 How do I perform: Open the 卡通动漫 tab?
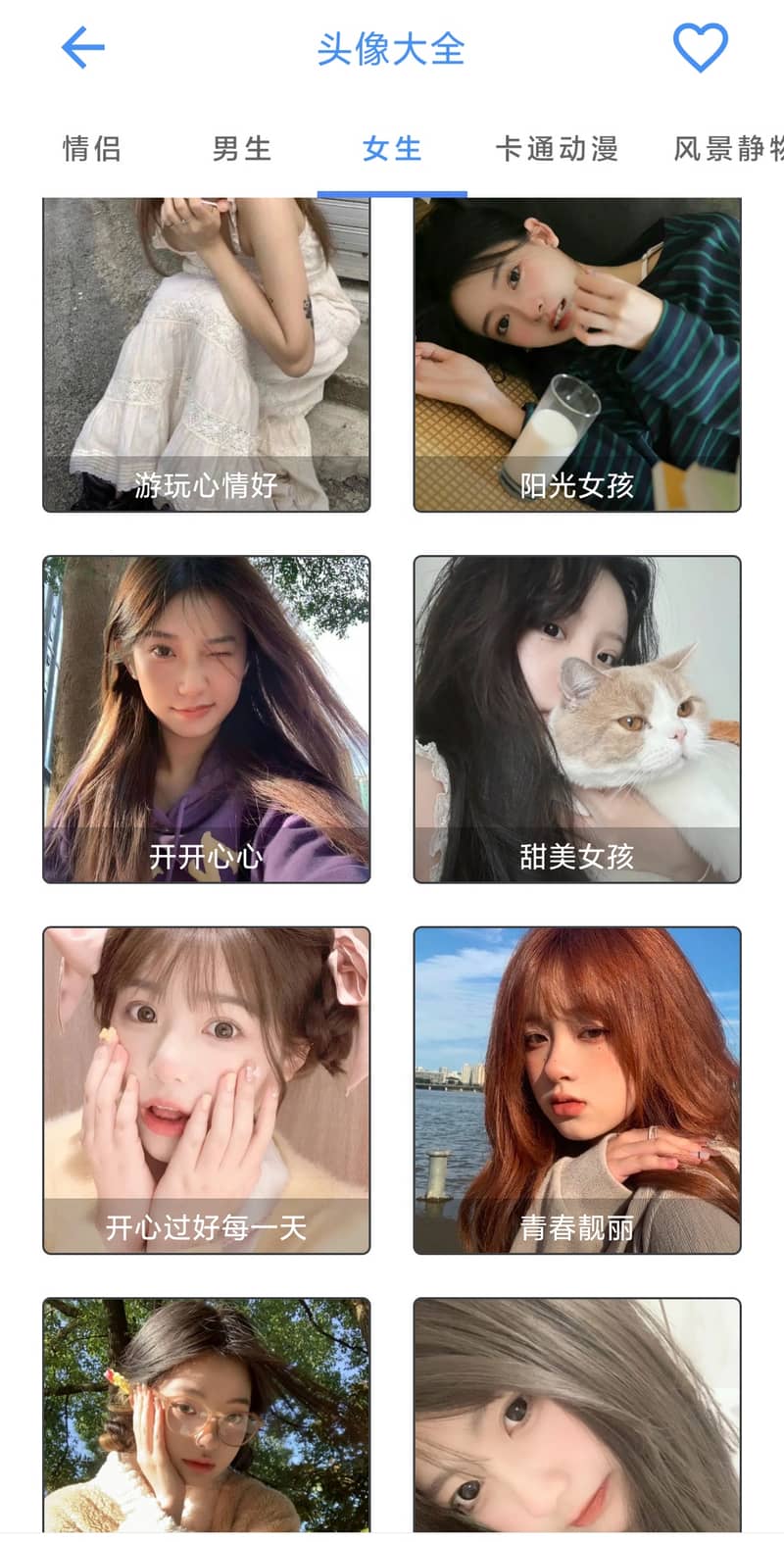pyautogui.click(x=557, y=149)
